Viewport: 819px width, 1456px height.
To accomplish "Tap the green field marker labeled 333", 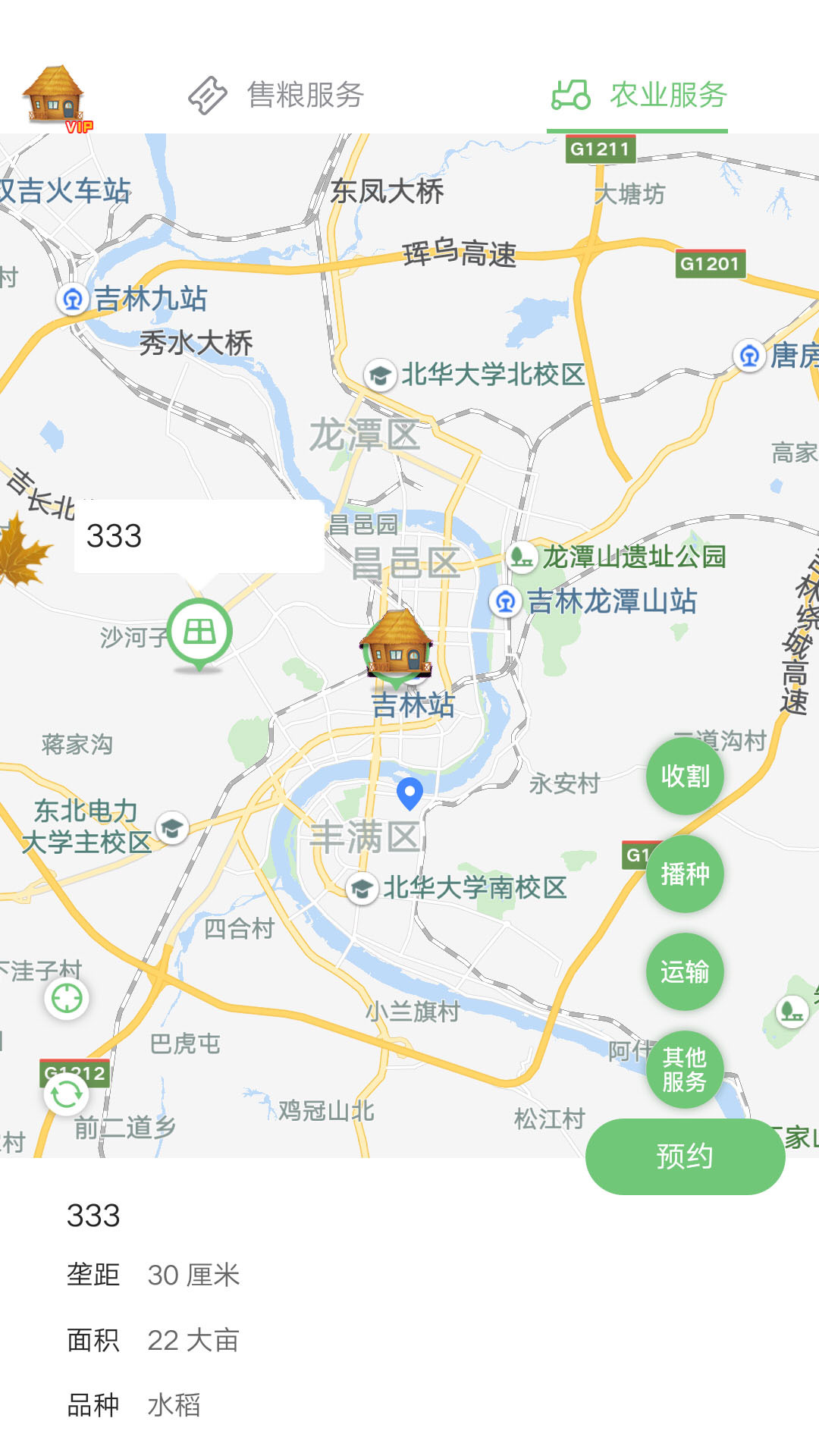I will pos(199,632).
